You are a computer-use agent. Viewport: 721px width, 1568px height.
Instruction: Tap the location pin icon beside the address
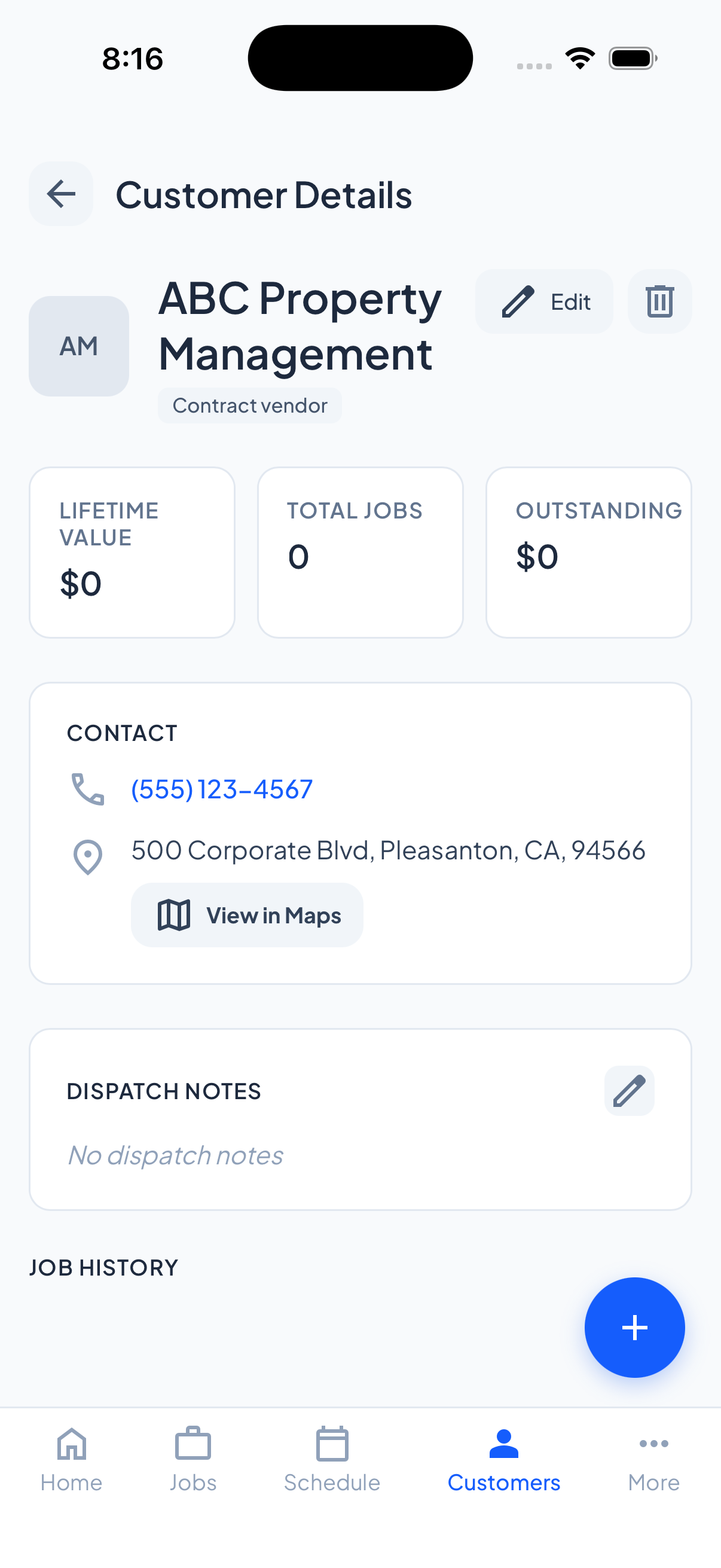pyautogui.click(x=88, y=856)
